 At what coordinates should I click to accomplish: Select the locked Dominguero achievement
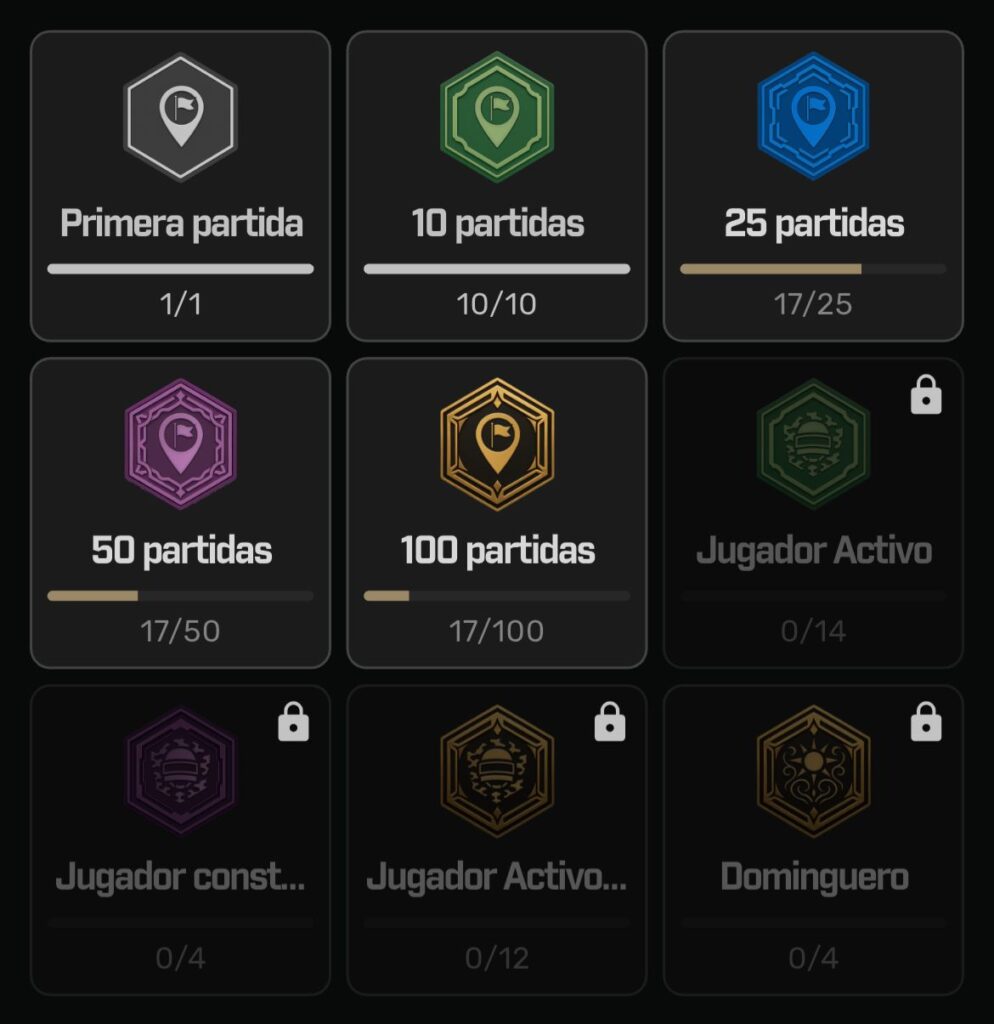pos(813,840)
